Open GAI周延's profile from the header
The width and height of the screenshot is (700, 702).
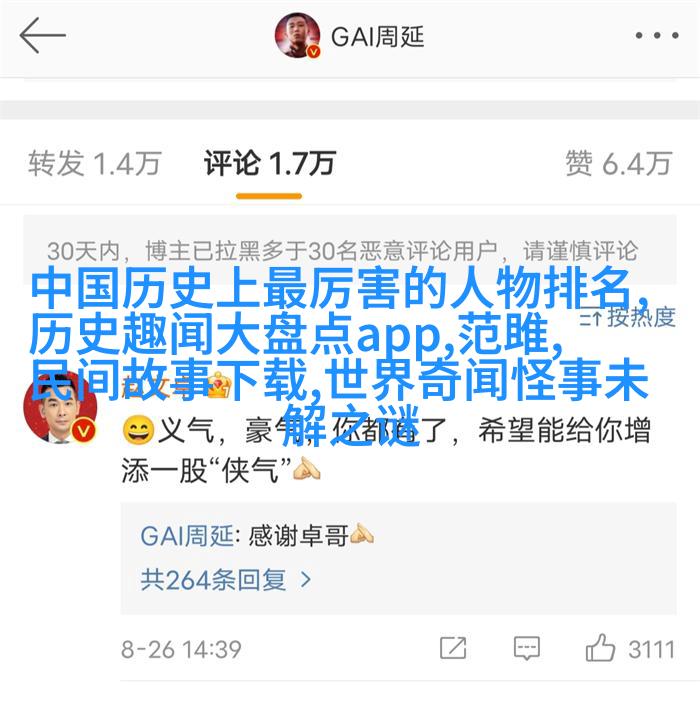(351, 37)
